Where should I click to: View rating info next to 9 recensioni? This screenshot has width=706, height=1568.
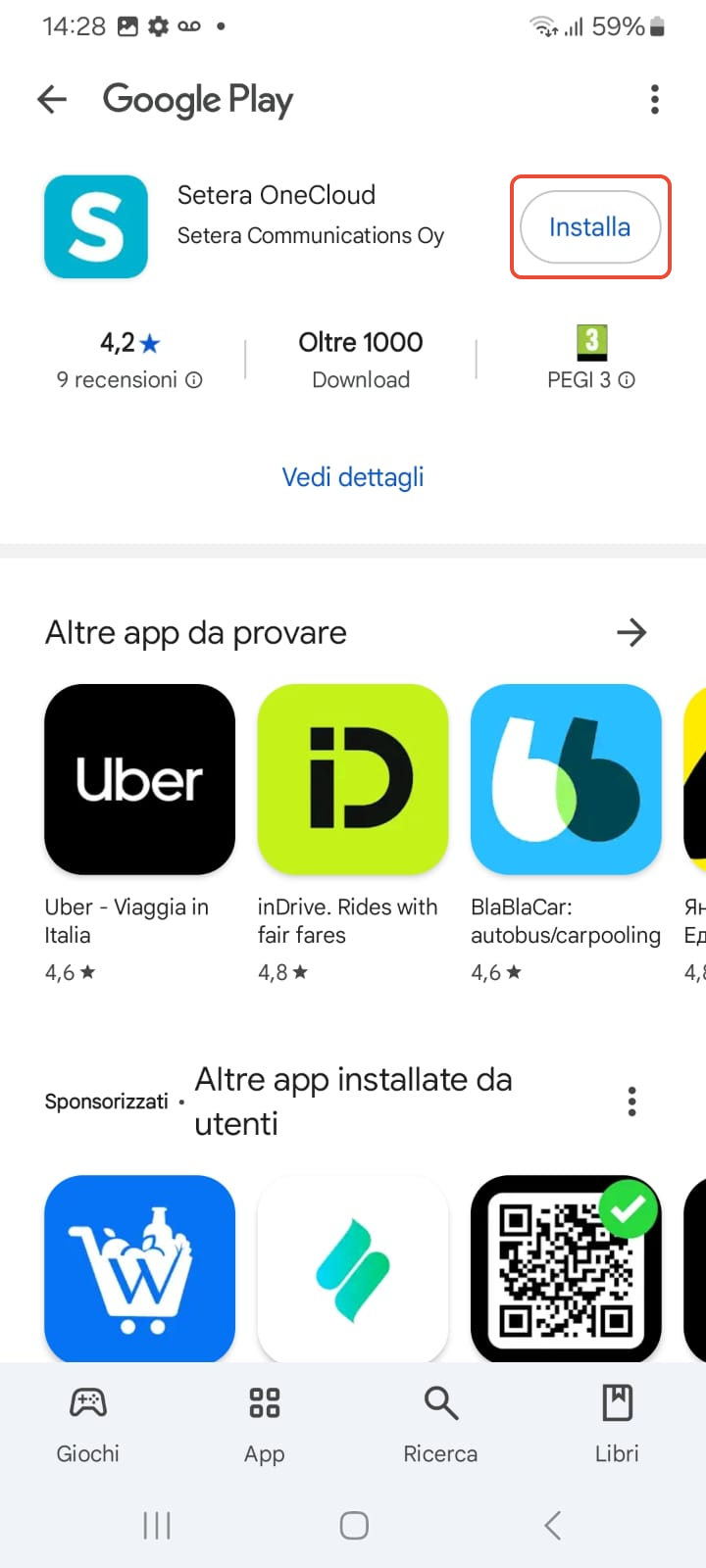(x=194, y=380)
